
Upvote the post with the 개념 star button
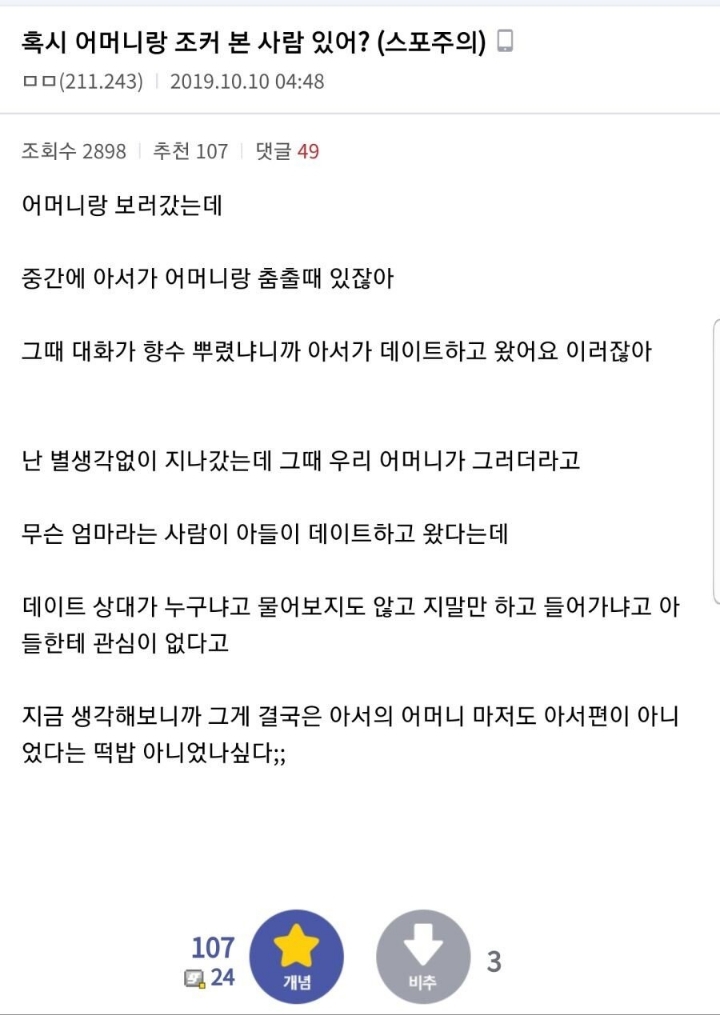(297, 956)
